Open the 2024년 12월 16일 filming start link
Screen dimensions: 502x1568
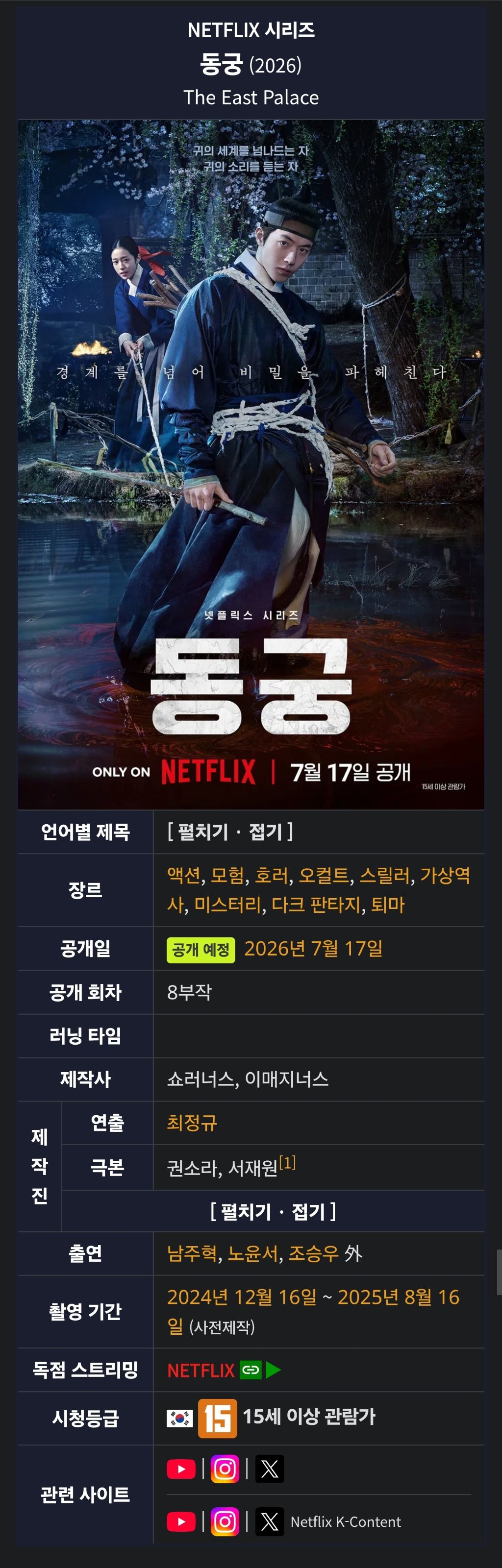(242, 1297)
